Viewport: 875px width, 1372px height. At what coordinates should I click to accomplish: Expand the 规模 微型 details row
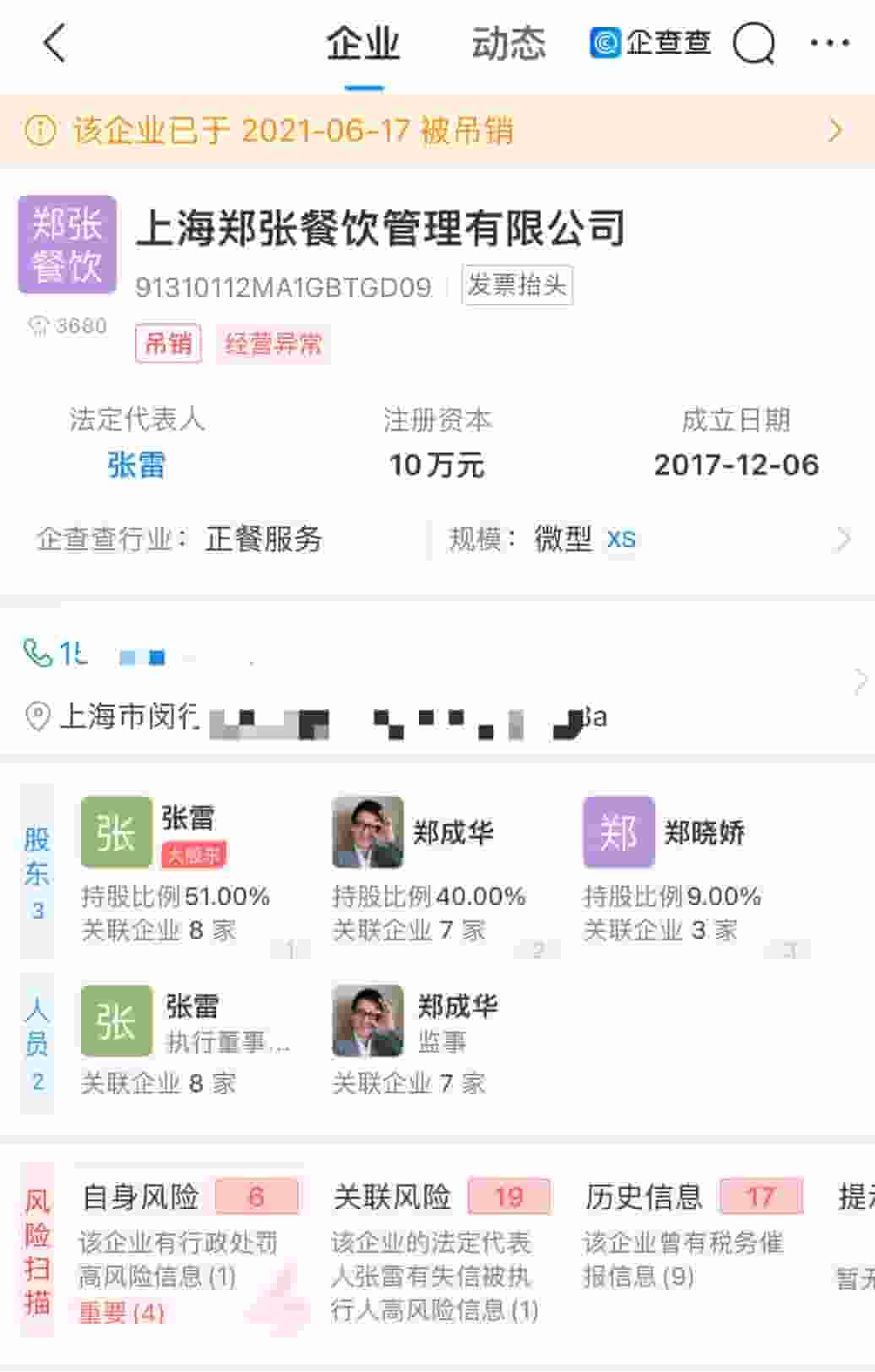[x=650, y=539]
